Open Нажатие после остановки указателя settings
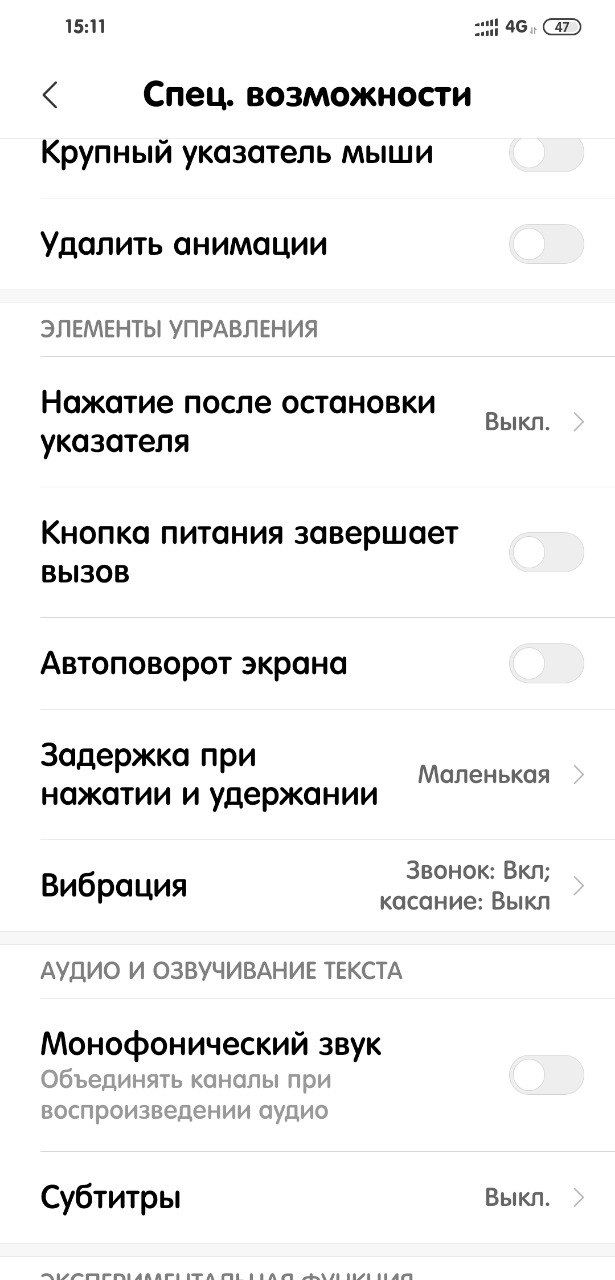615x1280 pixels. pyautogui.click(x=307, y=422)
